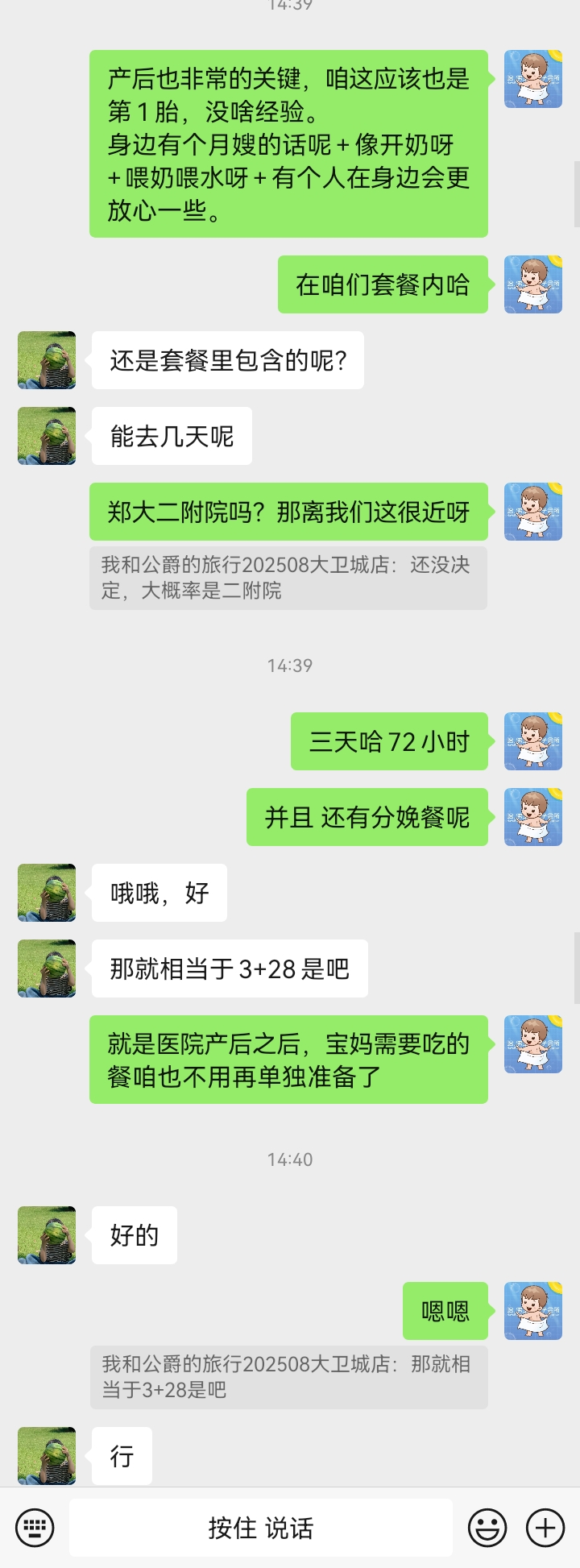Tap the hold-to-talk button
Image resolution: width=580 pixels, height=1568 pixels.
click(260, 1528)
